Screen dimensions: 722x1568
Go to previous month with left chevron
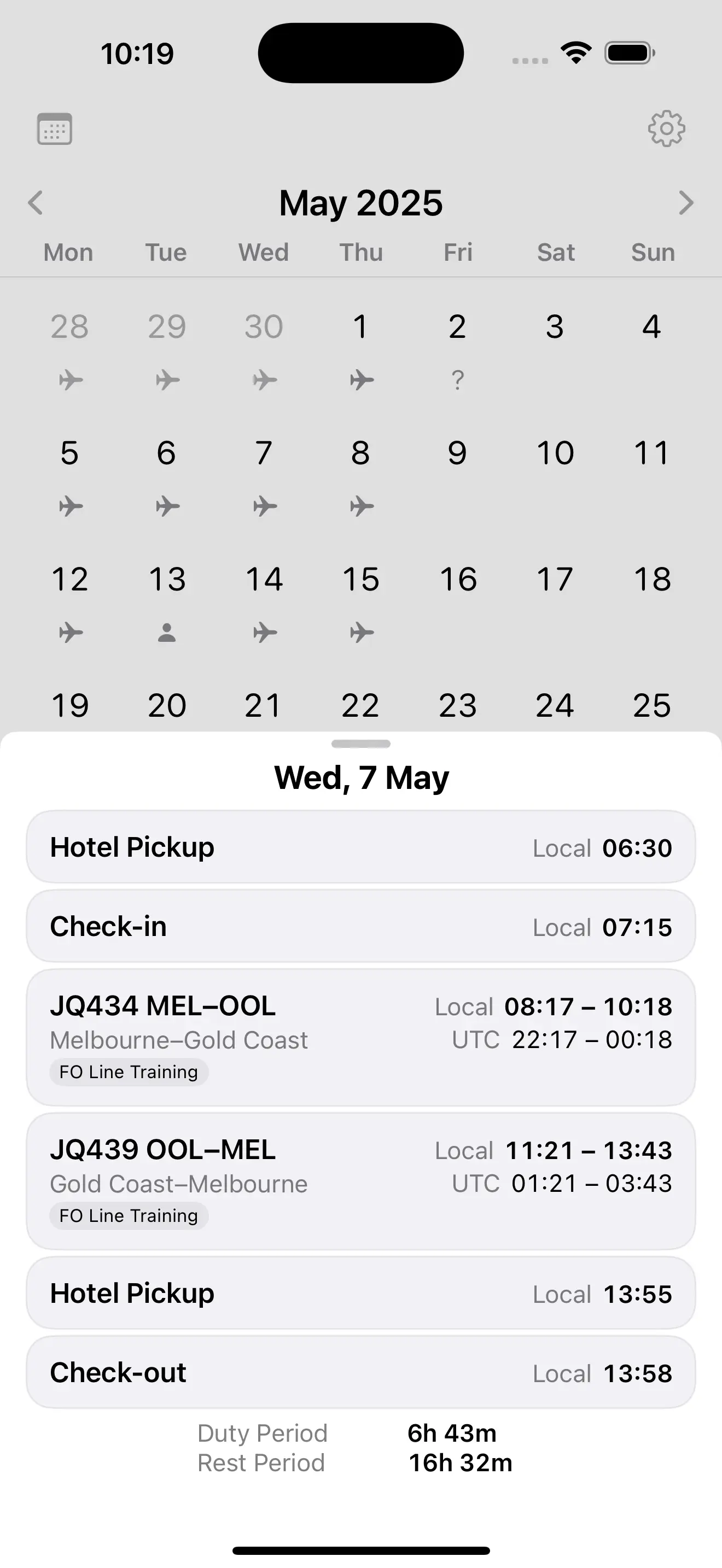(36, 202)
